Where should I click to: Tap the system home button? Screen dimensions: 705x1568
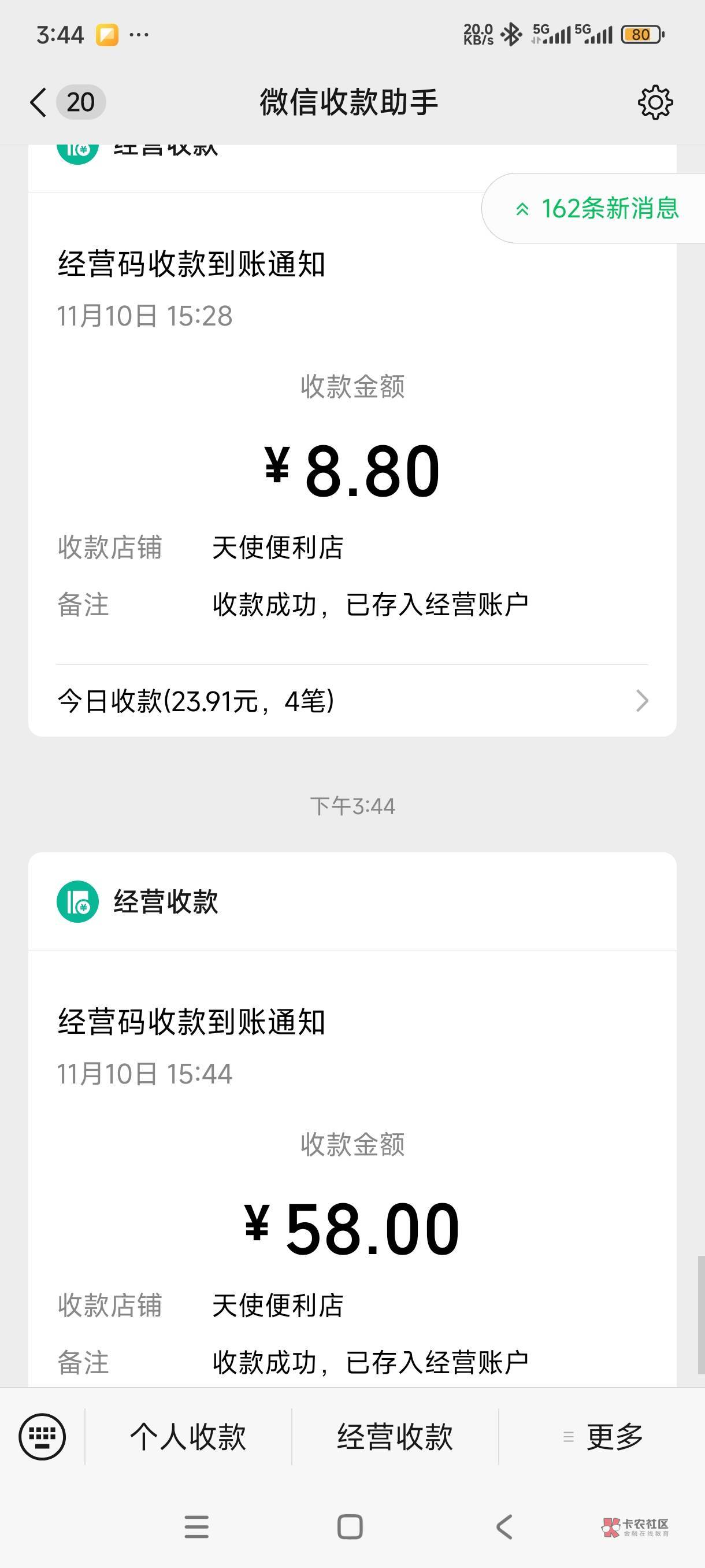tap(350, 1526)
